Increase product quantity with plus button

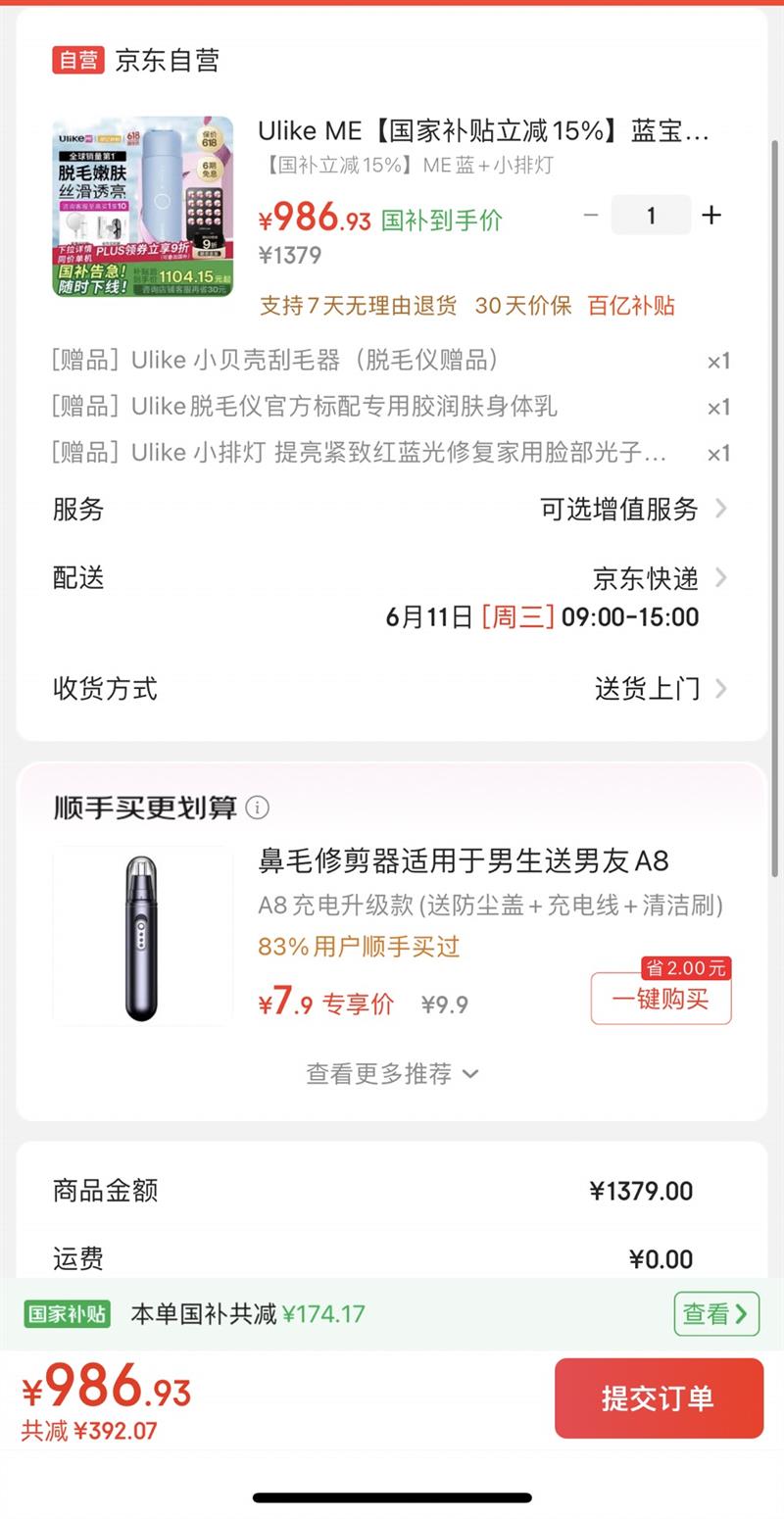click(x=712, y=216)
